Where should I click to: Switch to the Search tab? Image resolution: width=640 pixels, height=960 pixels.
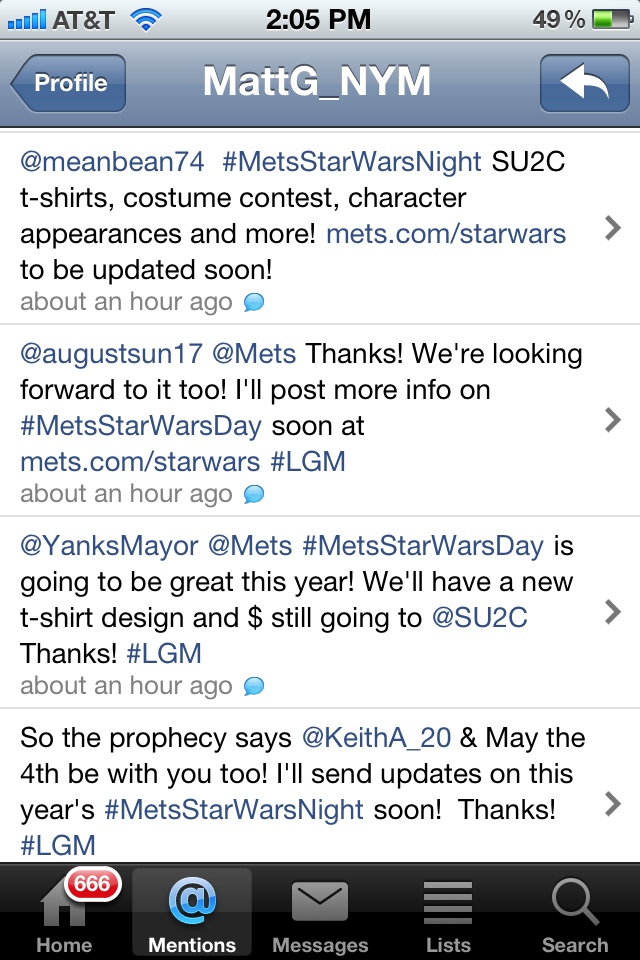coord(575,911)
